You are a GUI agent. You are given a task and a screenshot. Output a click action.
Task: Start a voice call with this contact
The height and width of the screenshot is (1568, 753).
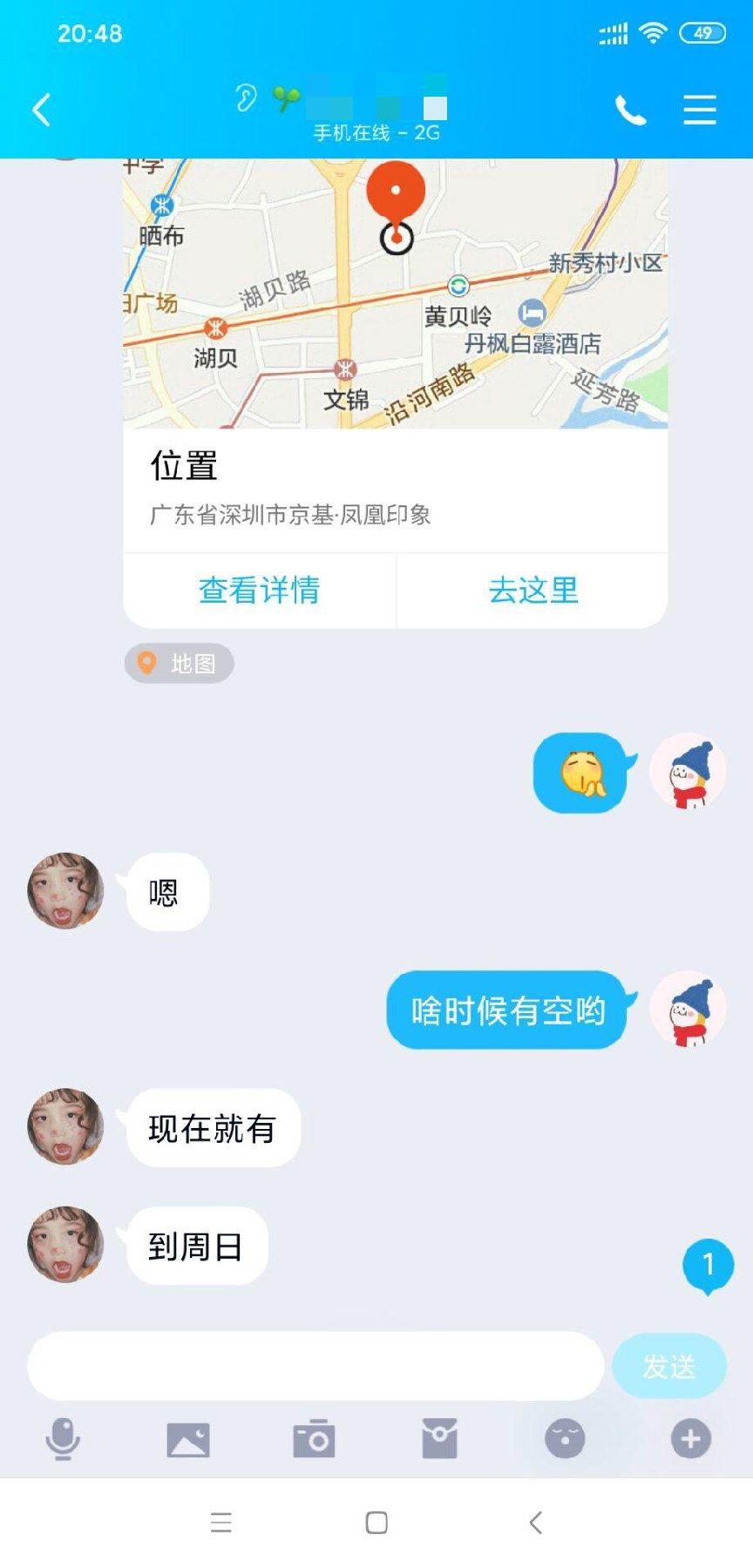coord(630,111)
